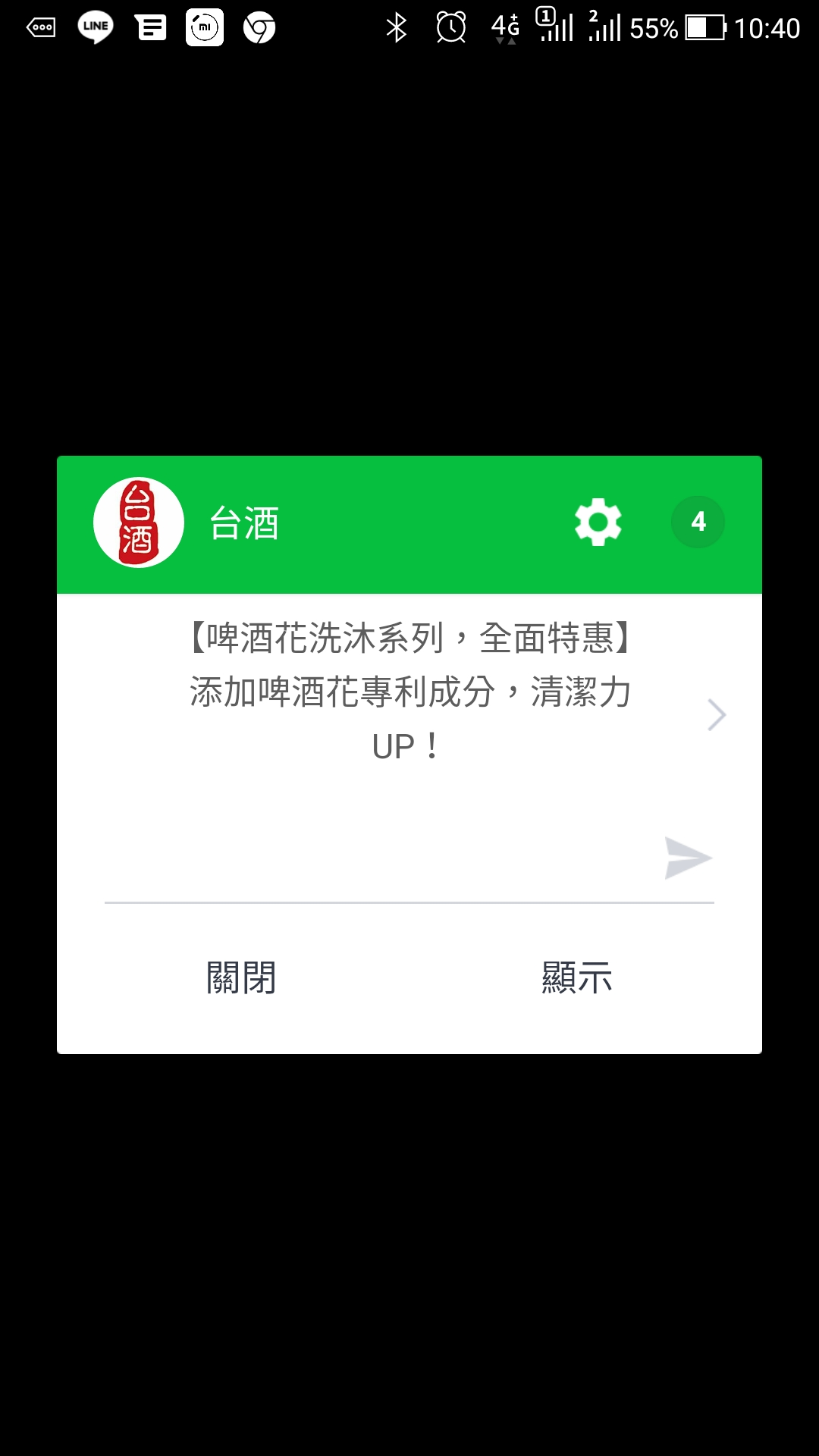Go to next message with the chevron

tap(716, 714)
